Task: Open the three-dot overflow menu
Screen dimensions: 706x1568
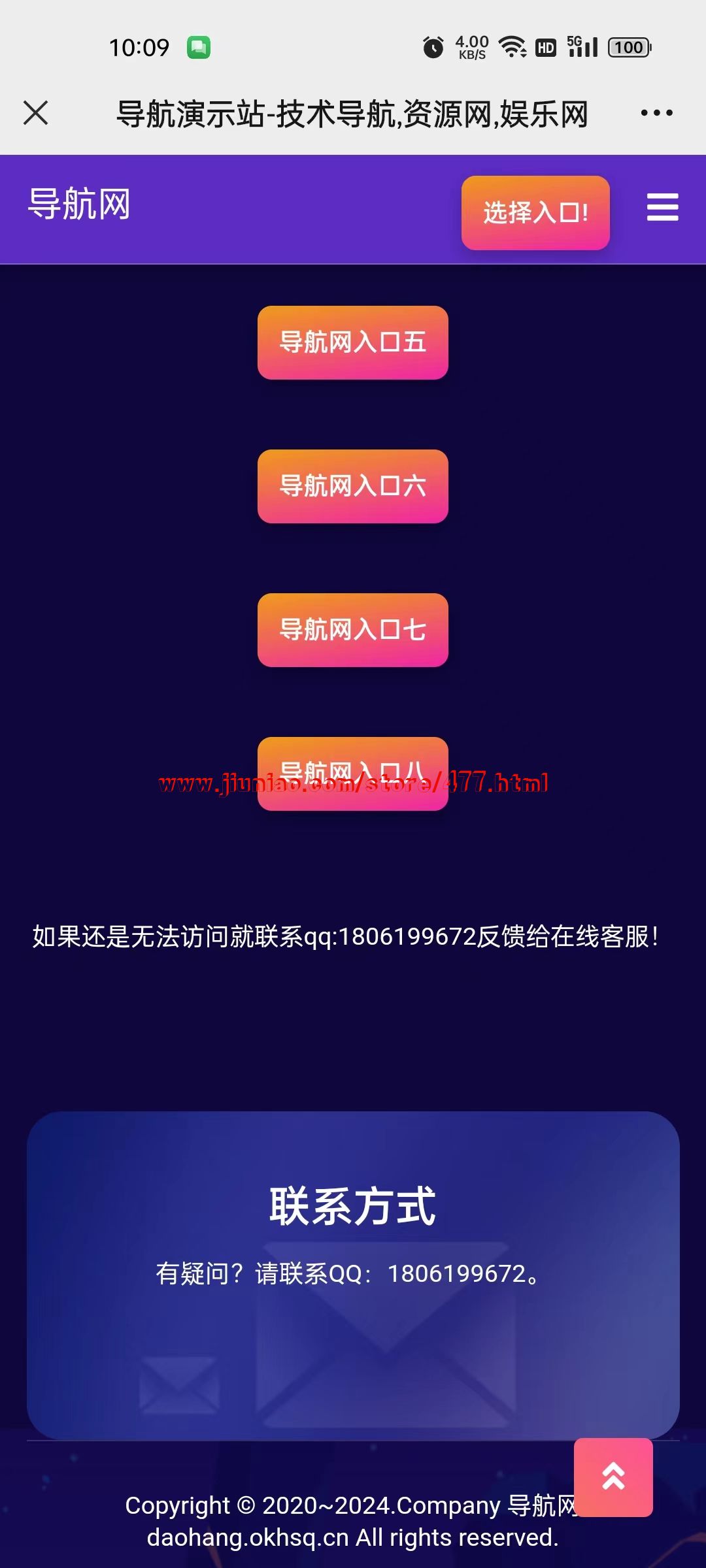Action: pos(656,113)
